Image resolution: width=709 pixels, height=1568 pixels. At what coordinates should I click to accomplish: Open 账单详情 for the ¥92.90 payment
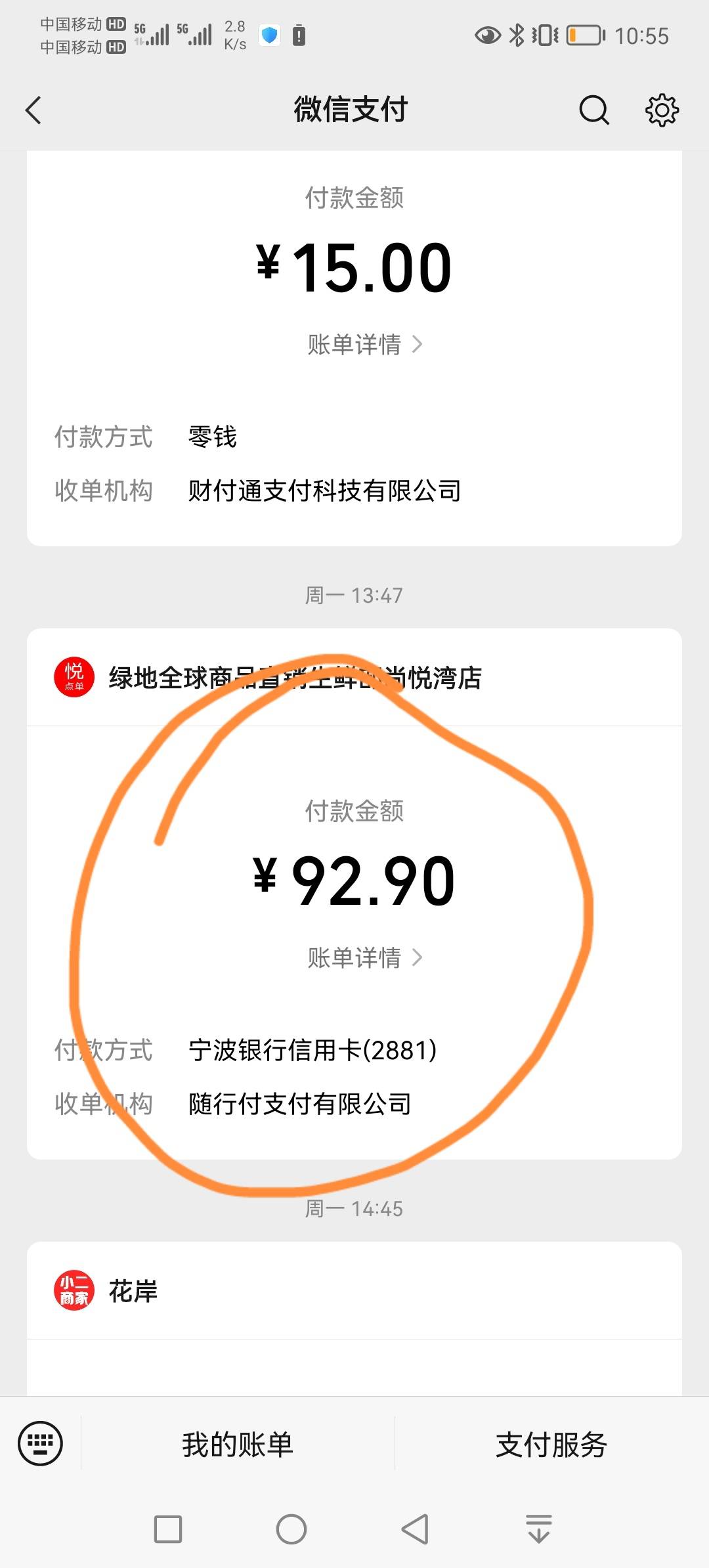(x=365, y=957)
